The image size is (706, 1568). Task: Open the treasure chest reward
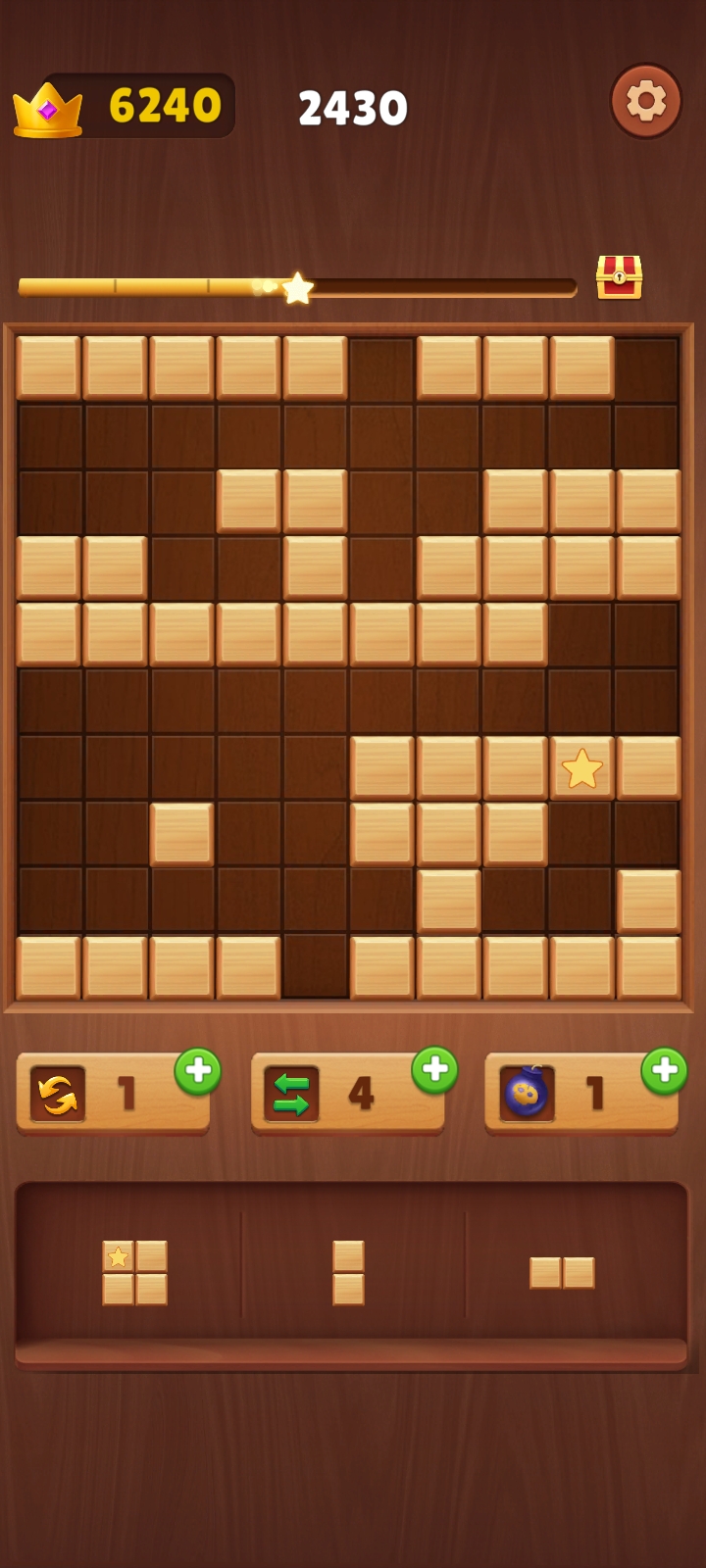(619, 277)
